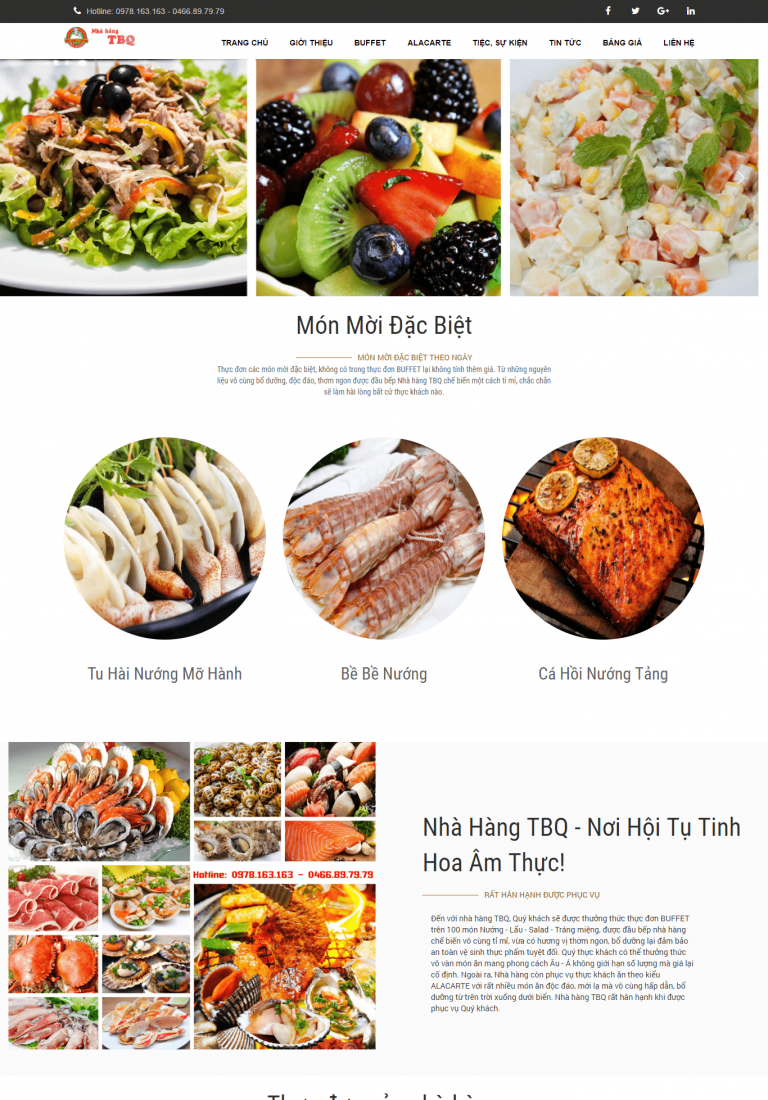This screenshot has height=1100, width=768.
Task: Open the Giới Thiệu menu item
Action: coord(311,43)
